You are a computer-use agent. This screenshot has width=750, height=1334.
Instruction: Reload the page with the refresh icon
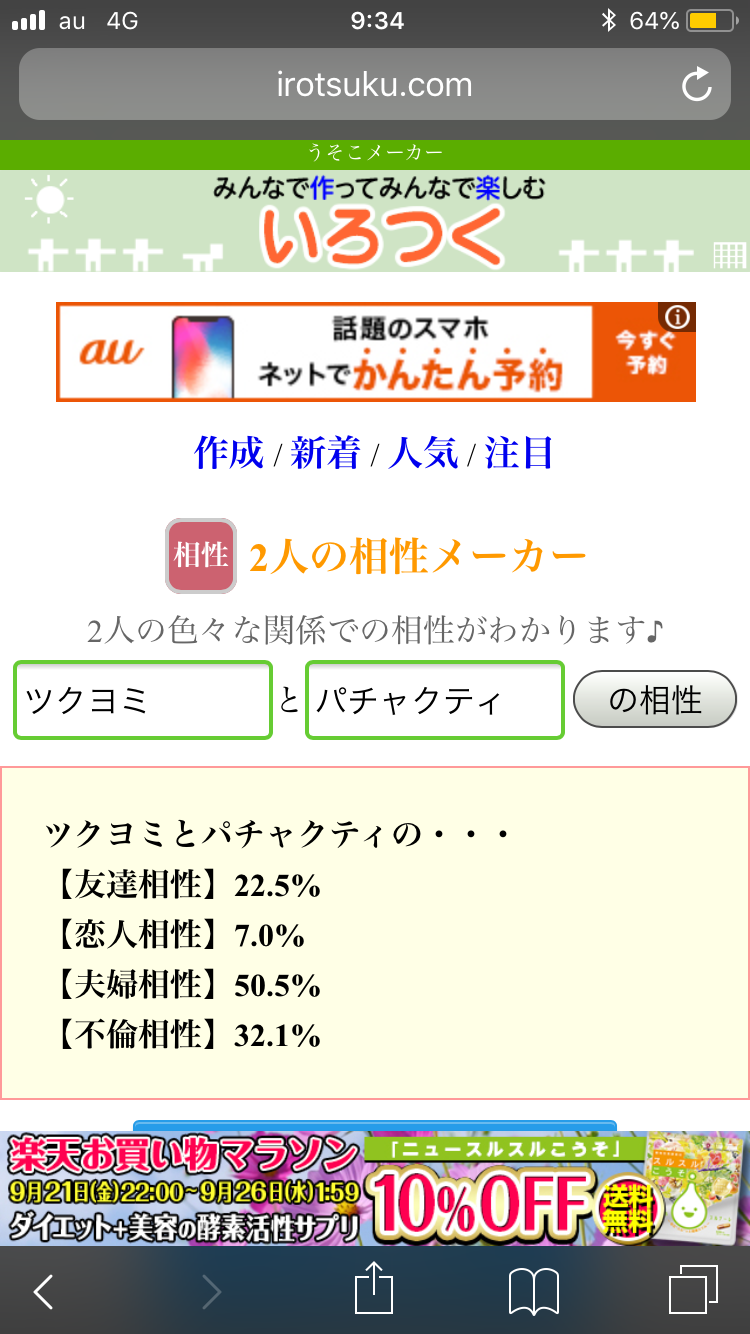(696, 85)
